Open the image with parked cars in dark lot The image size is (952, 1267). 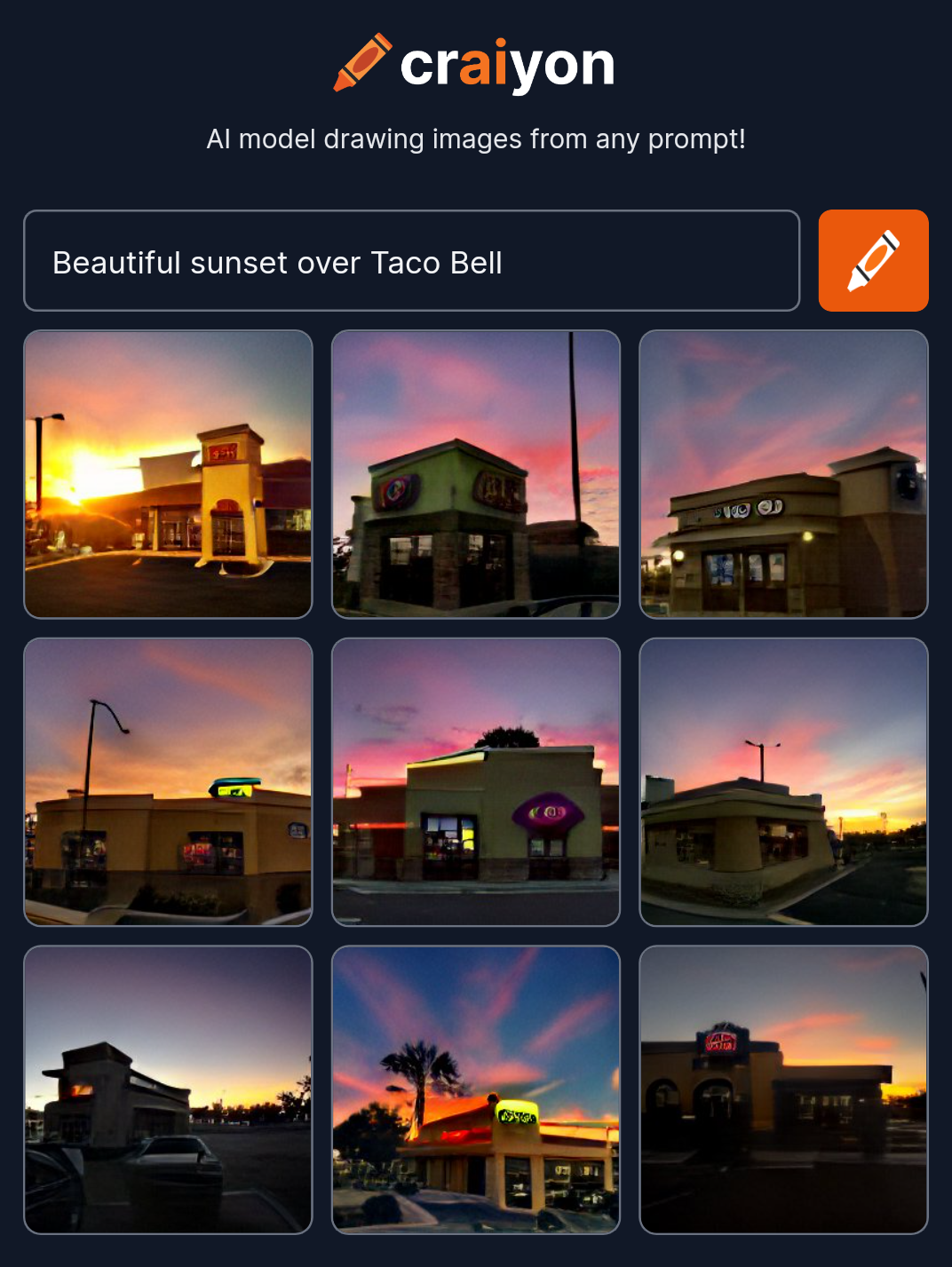169,1090
